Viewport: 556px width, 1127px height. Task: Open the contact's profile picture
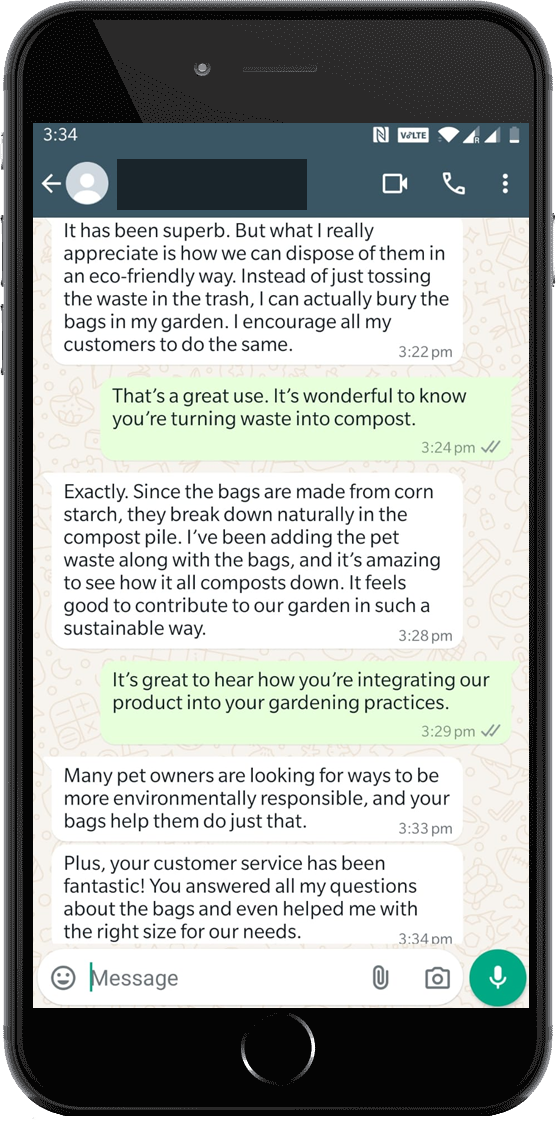pos(87,183)
